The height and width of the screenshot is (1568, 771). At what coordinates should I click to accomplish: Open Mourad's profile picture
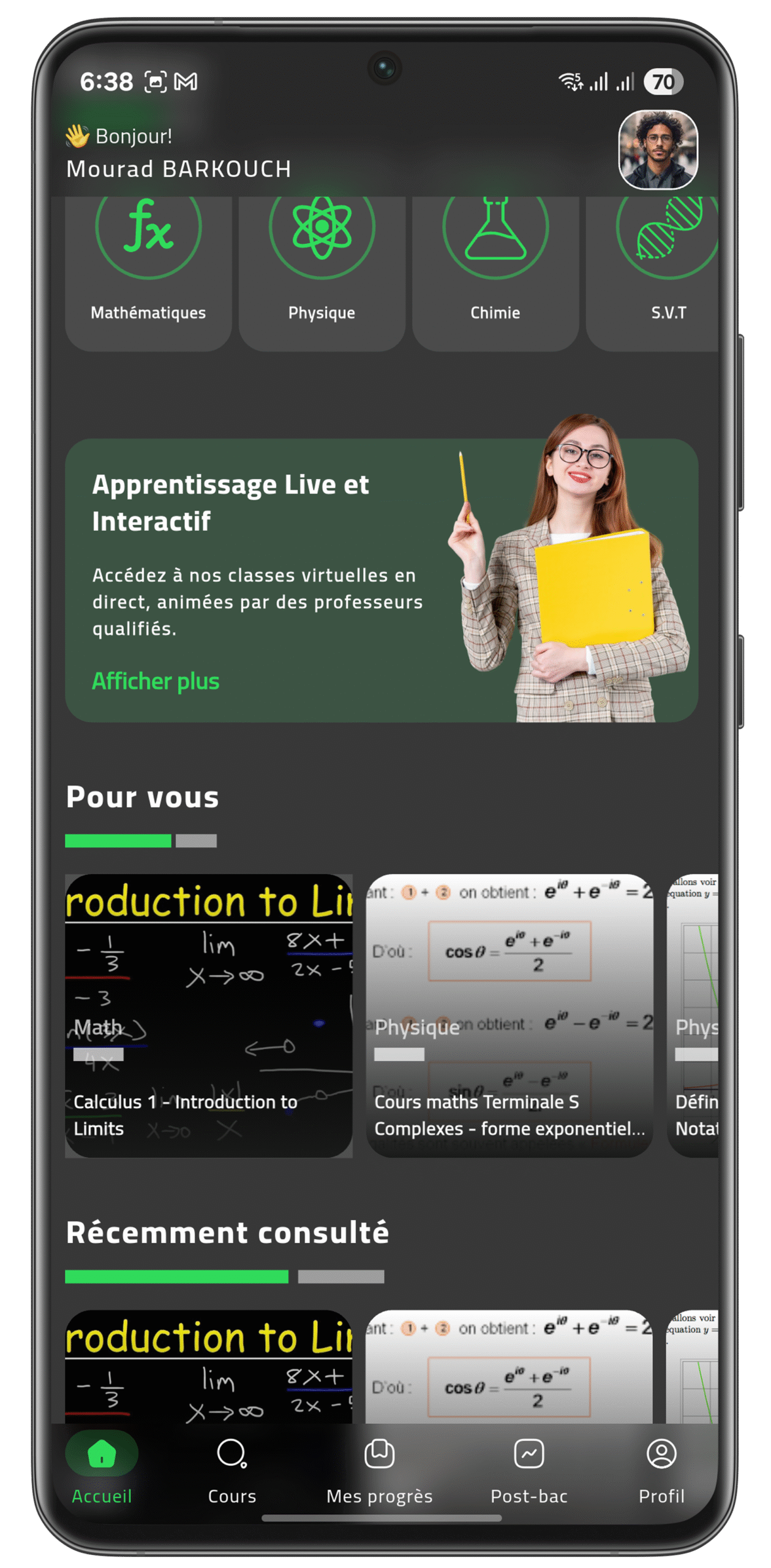[658, 149]
